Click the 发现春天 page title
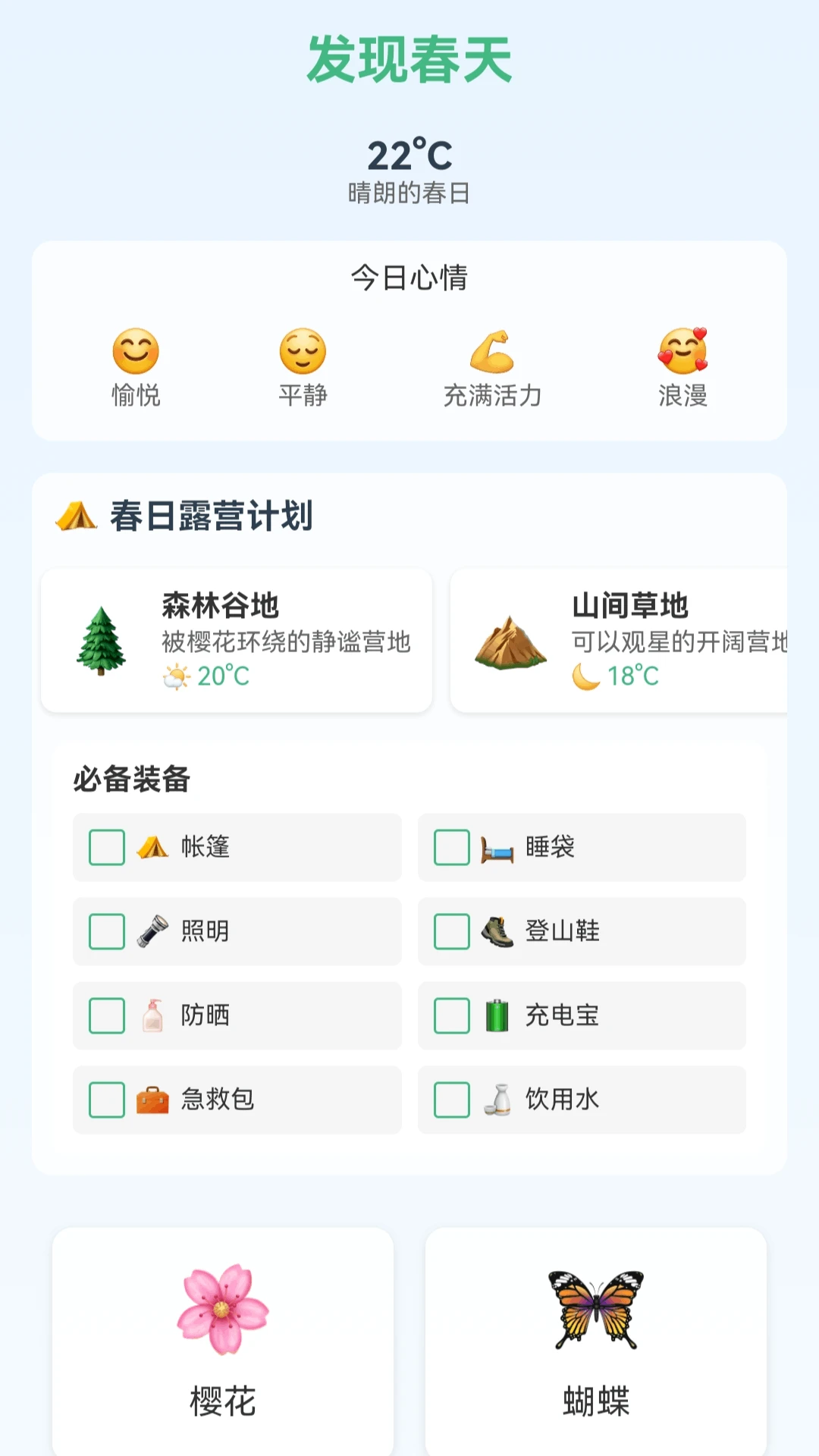Viewport: 819px width, 1456px height. click(409, 59)
